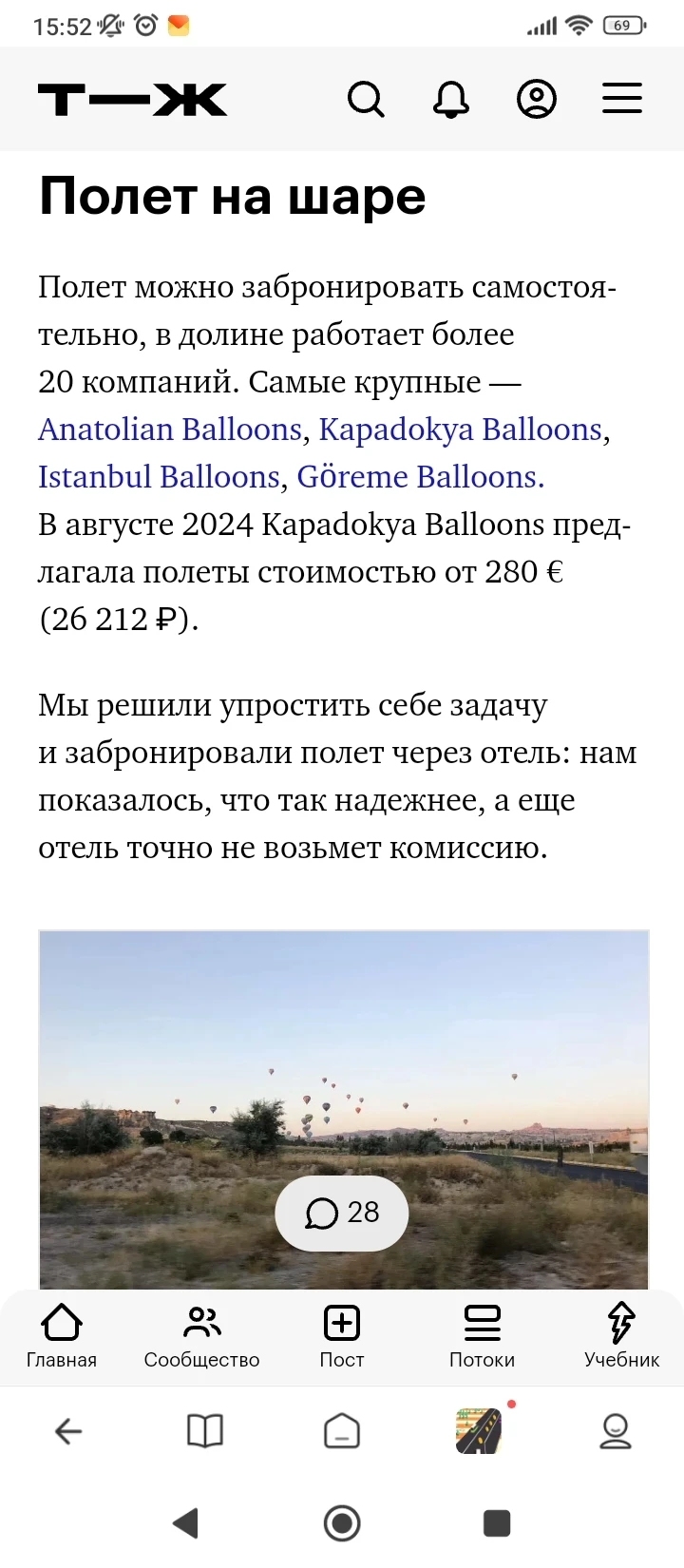Switch to the Сообщество tab
Screen dimensions: 684x1568
201,1335
